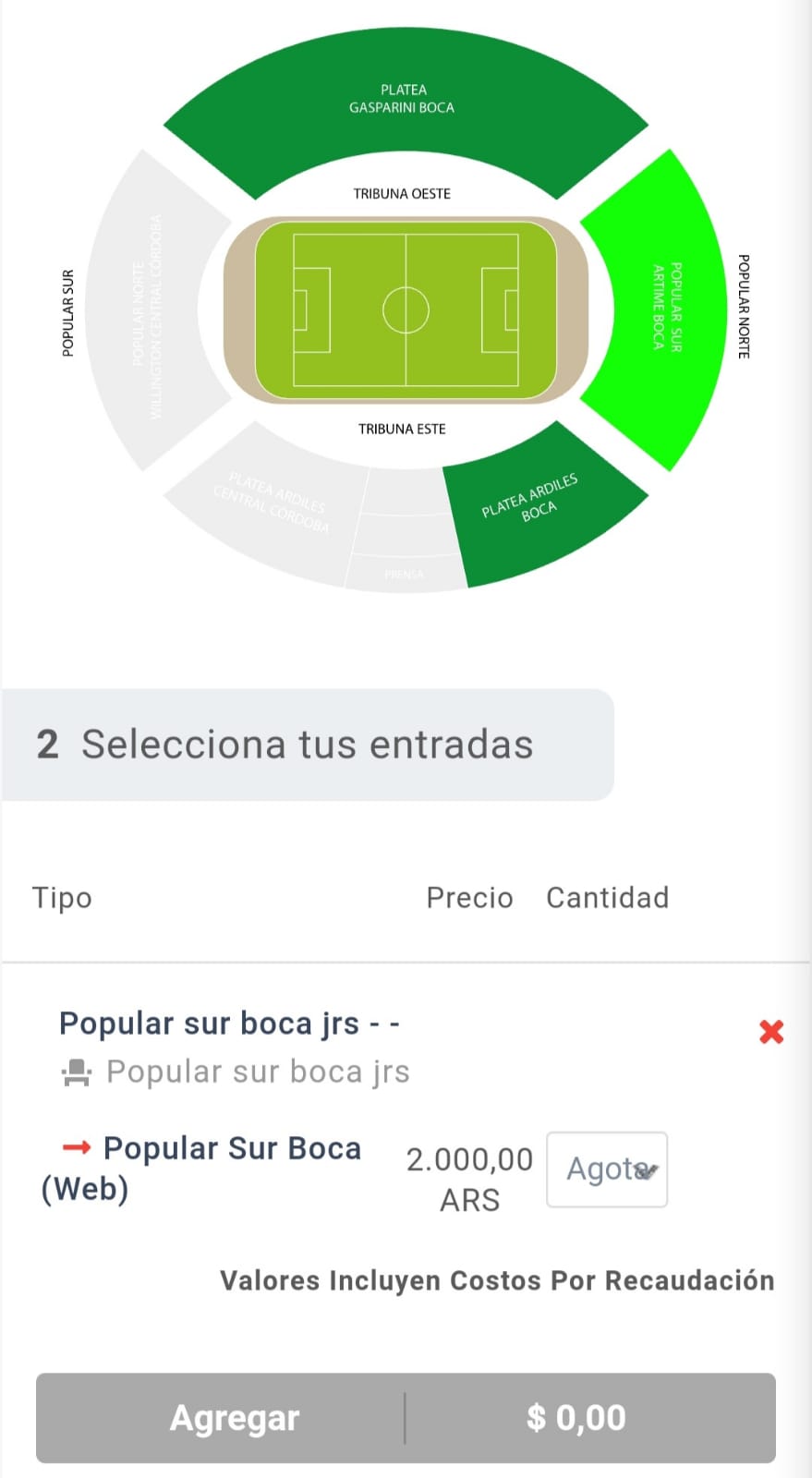Open the Cantidad quantity dropdown

[x=607, y=1169]
